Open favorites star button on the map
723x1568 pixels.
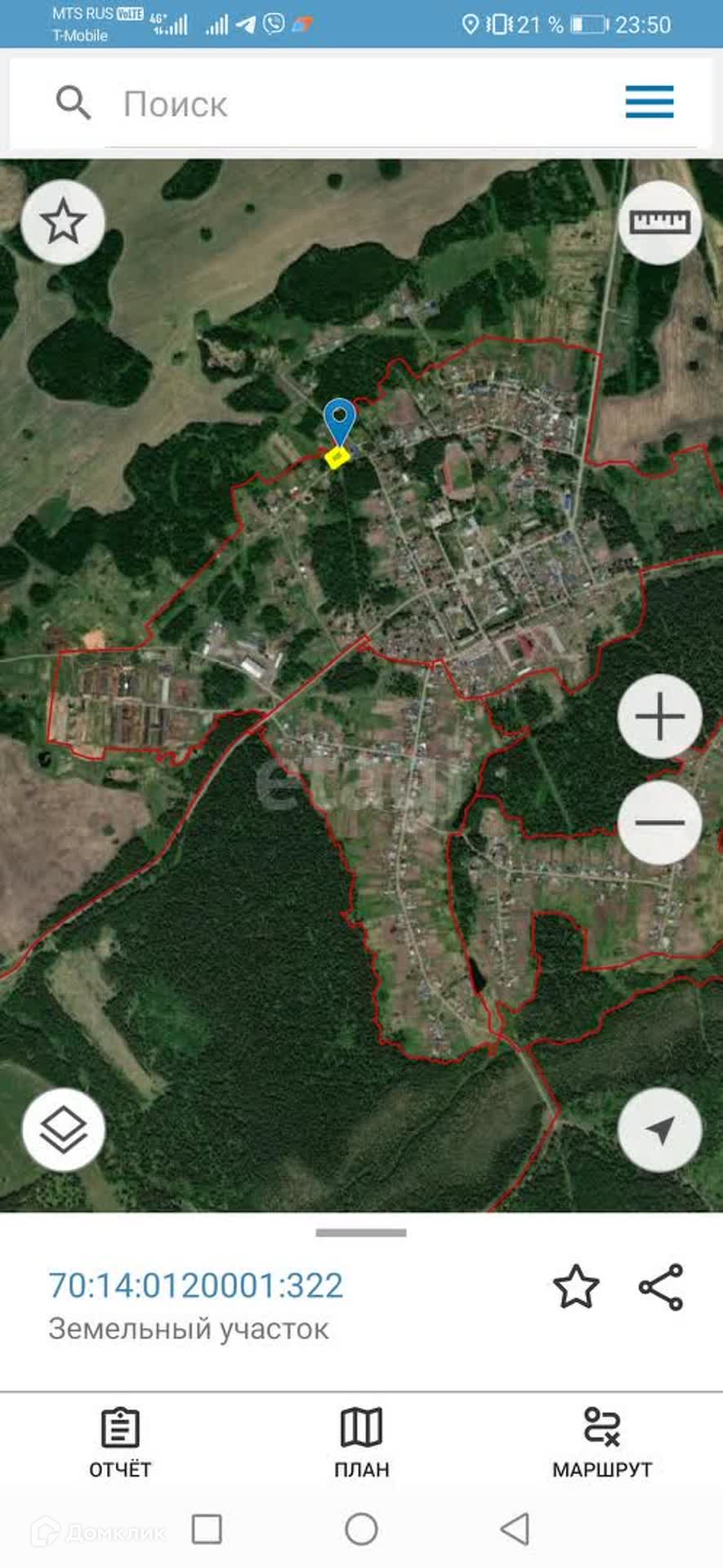pyautogui.click(x=63, y=222)
